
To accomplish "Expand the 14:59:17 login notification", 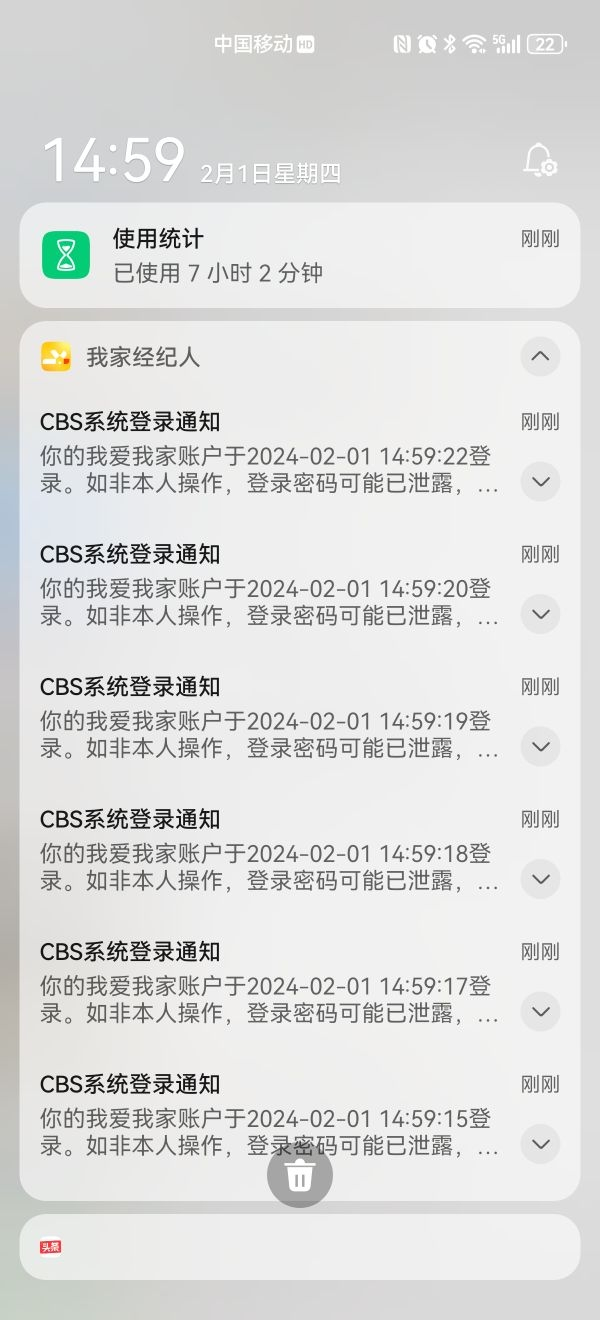I will click(540, 1012).
